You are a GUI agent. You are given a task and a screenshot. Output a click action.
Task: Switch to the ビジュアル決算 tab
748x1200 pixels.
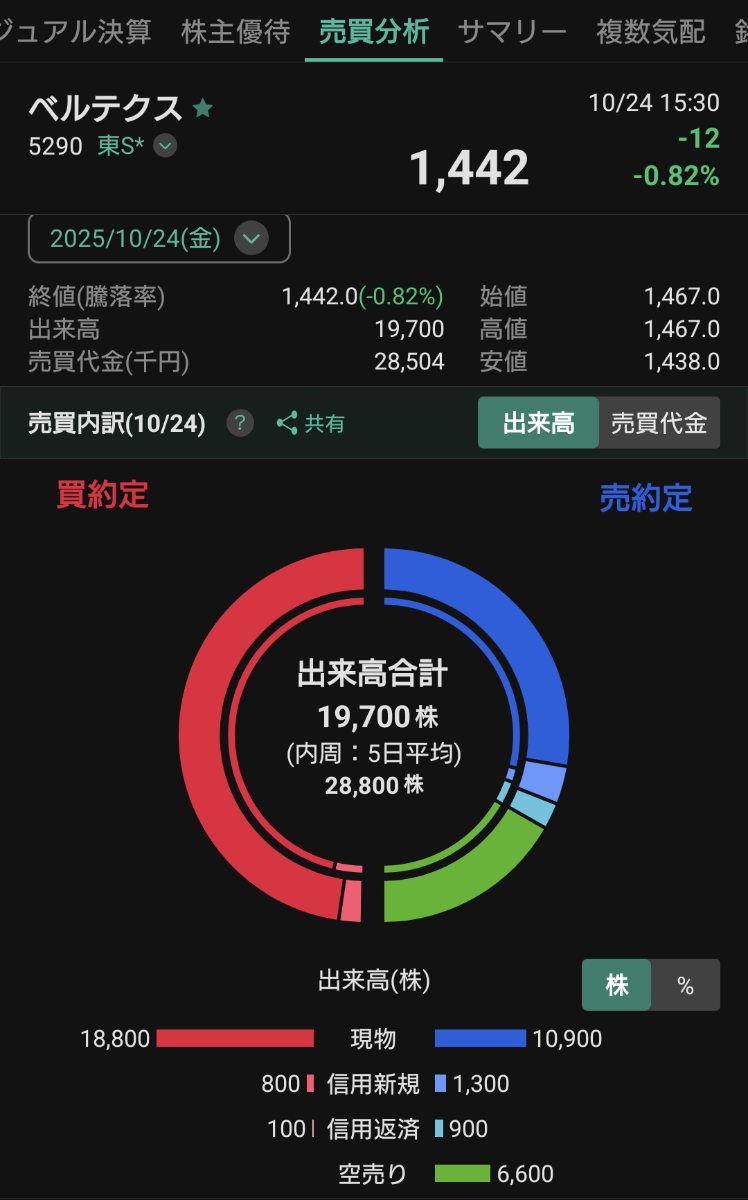[75, 32]
